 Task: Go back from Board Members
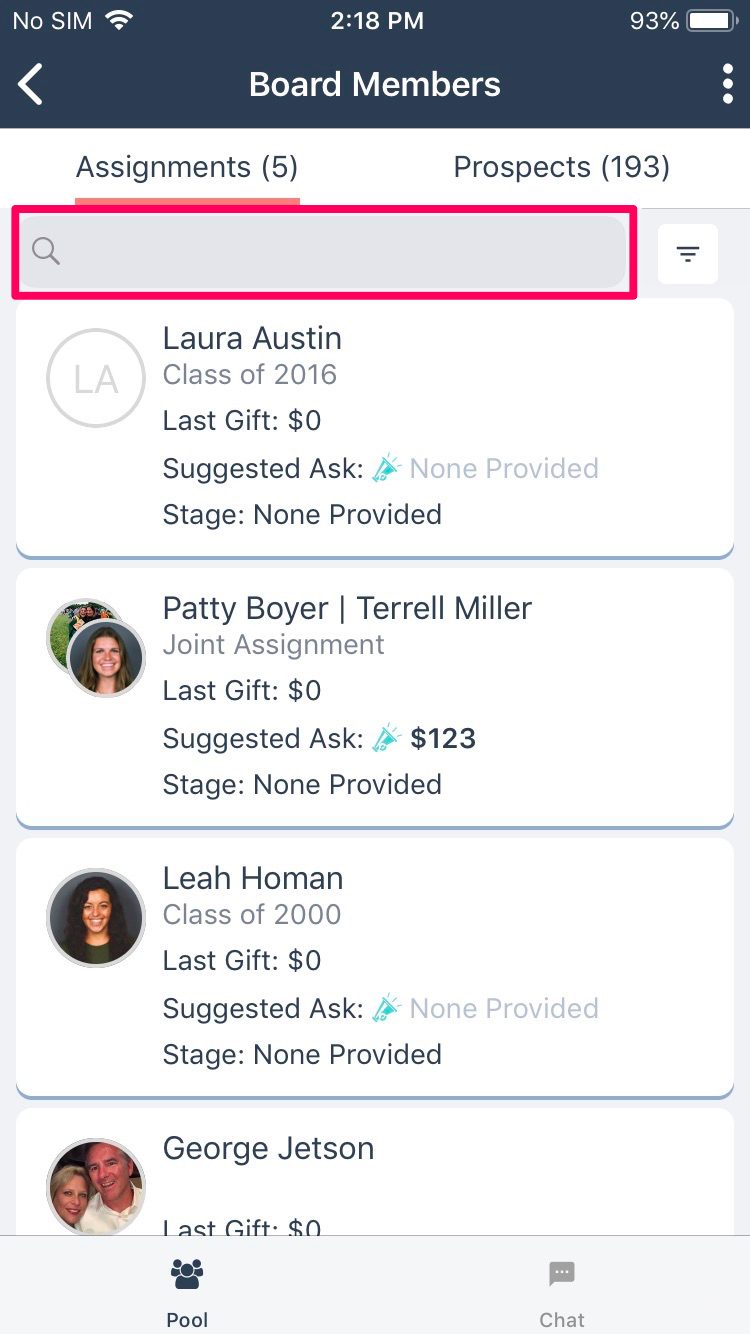(x=32, y=85)
